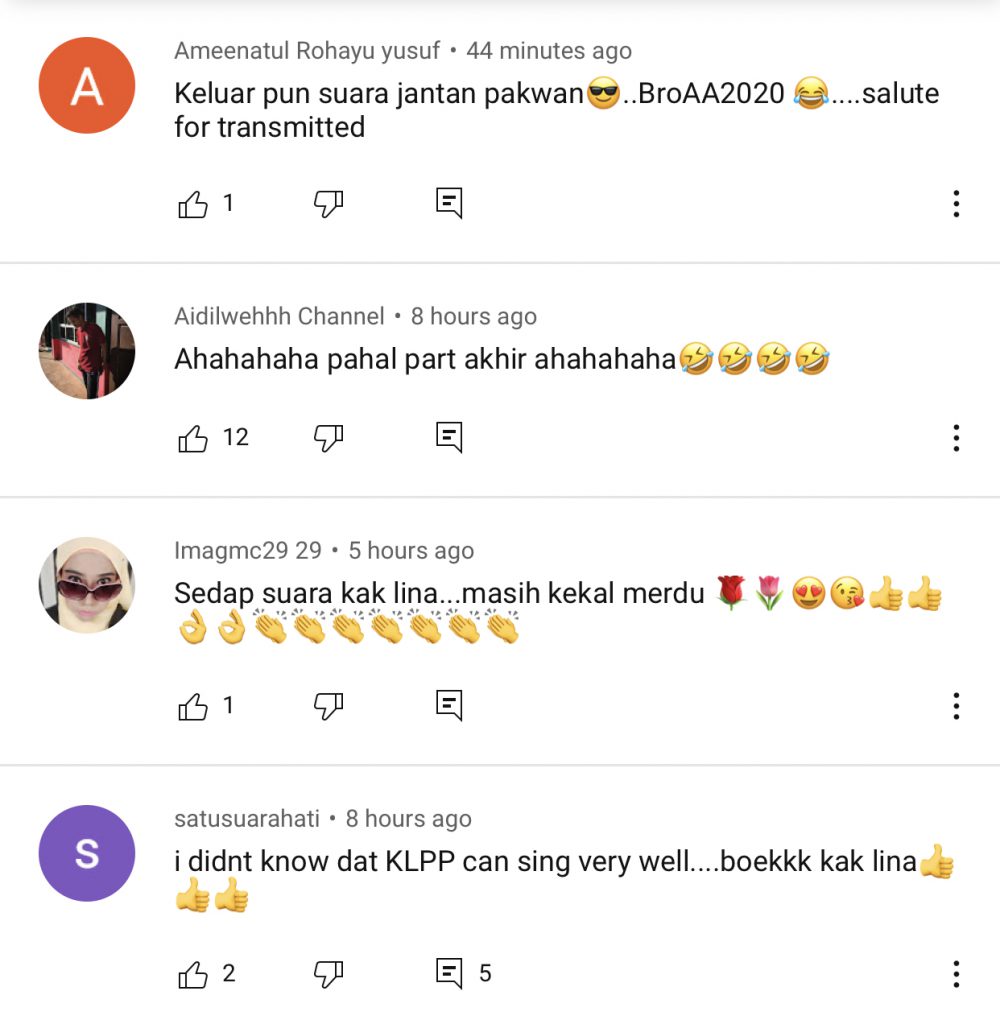The height and width of the screenshot is (1024, 1000).
Task: Open options menu for Ameenatul's comment
Action: tap(956, 204)
